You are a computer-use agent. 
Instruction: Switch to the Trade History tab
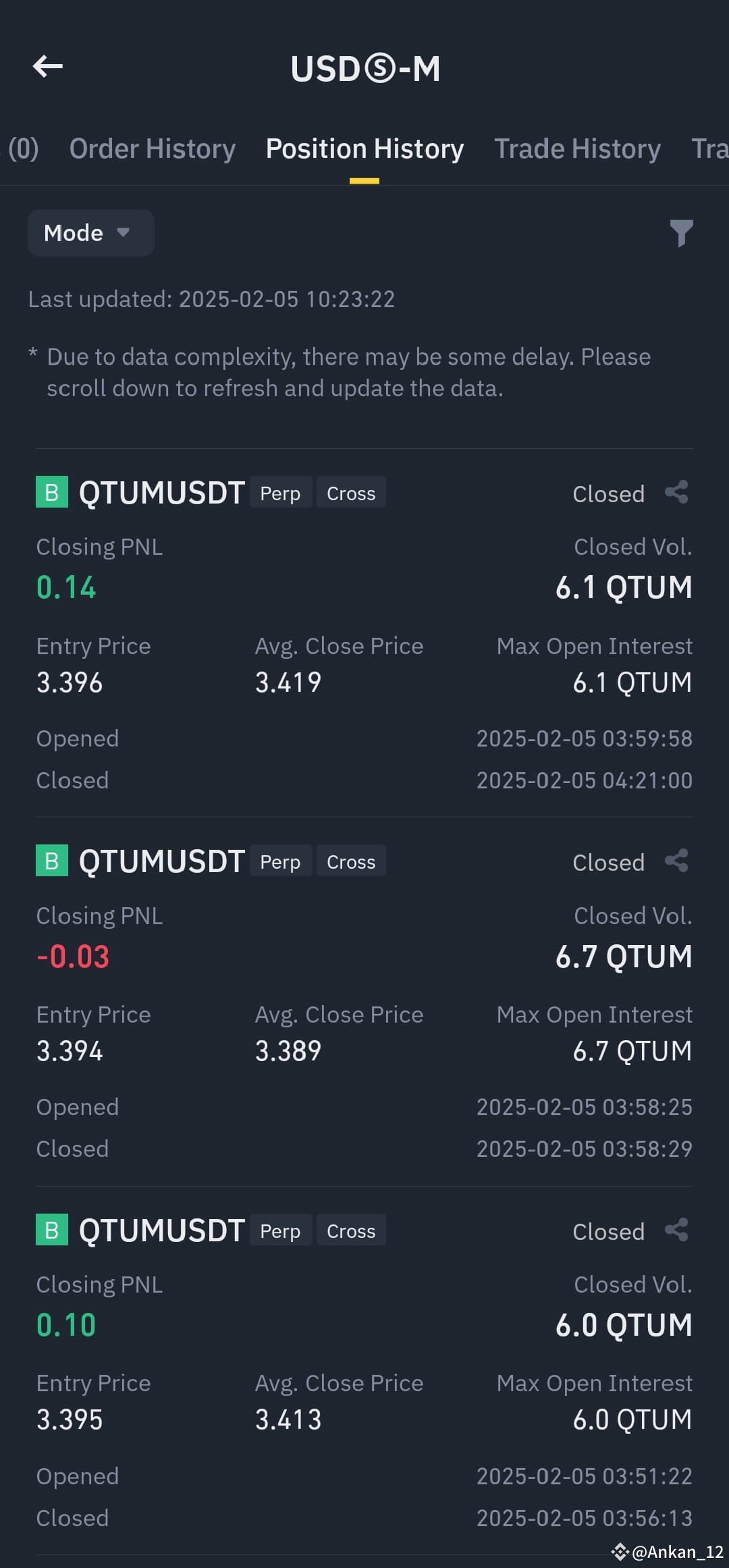(x=577, y=148)
